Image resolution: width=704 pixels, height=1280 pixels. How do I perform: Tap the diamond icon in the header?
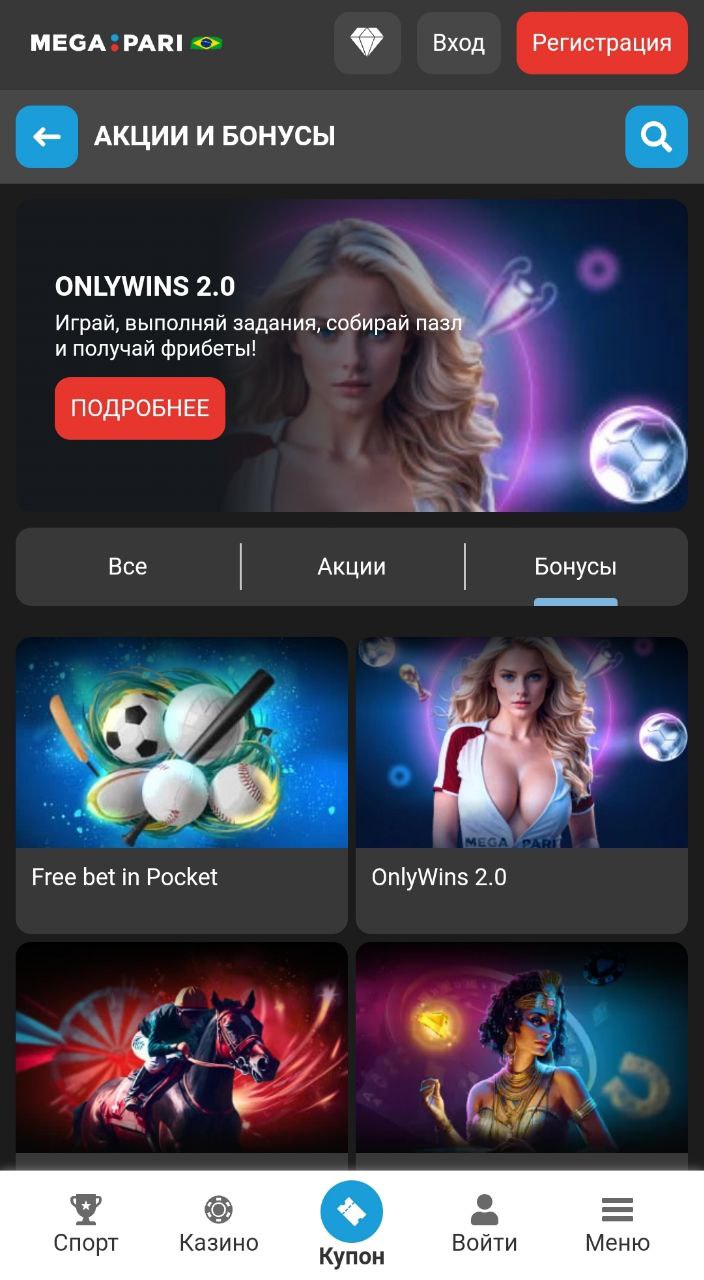point(367,43)
